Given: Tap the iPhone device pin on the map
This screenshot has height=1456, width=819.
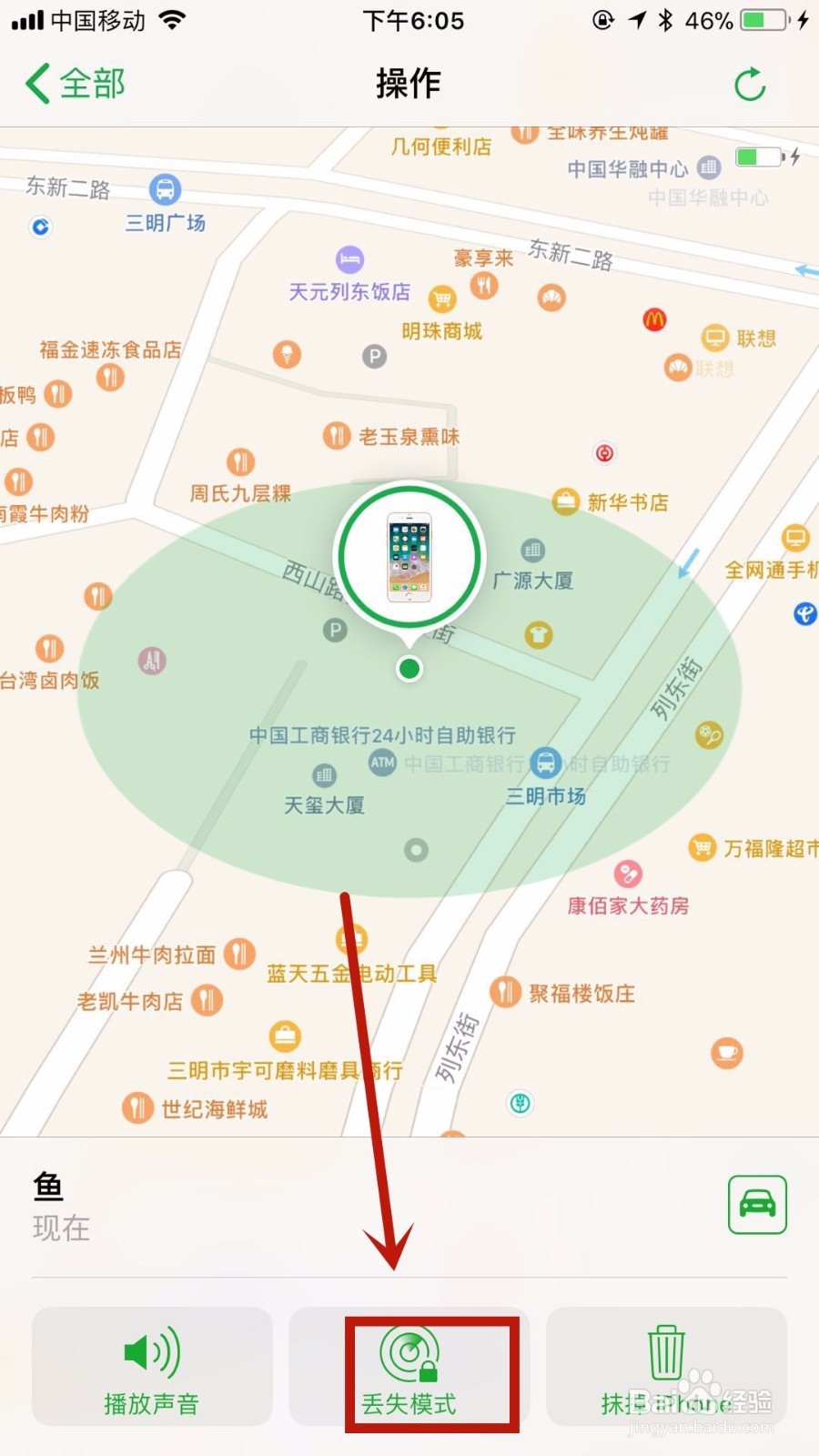Looking at the screenshot, I should 409,555.
